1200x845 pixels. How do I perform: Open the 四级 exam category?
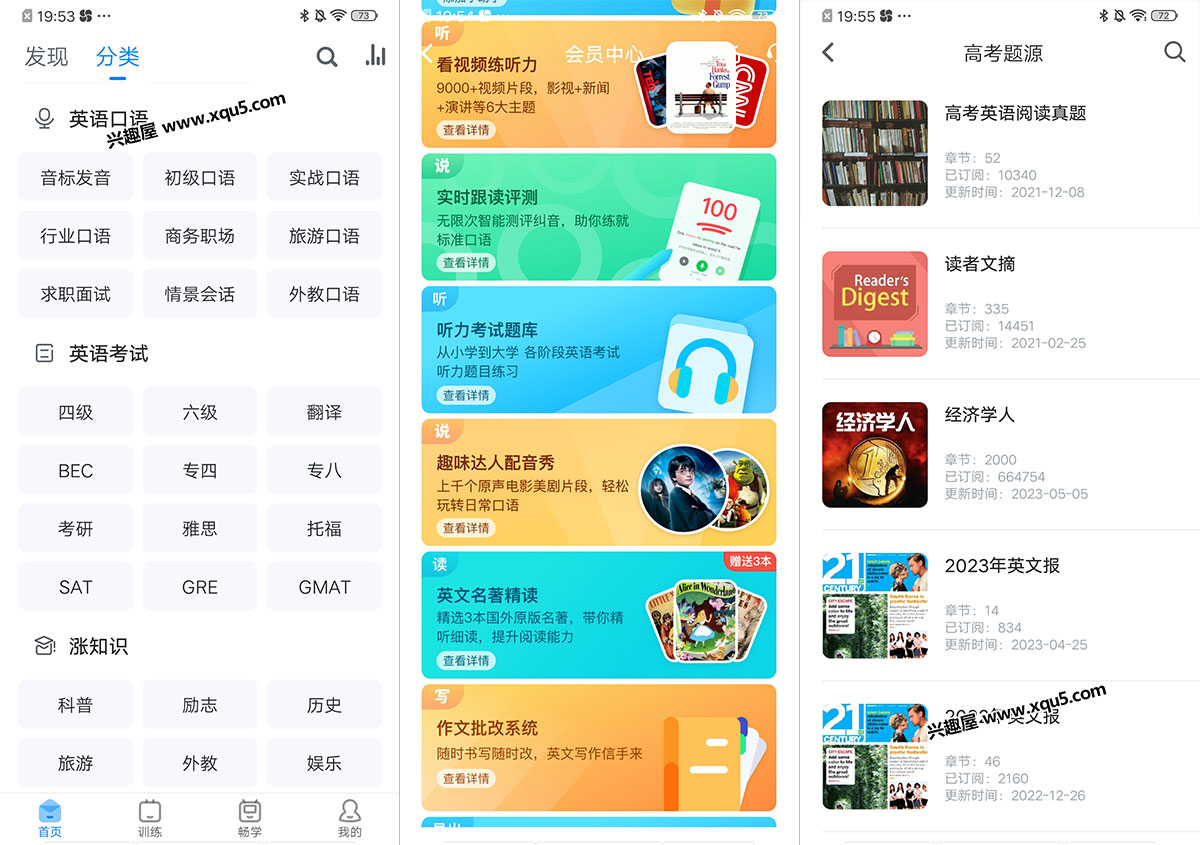coord(76,412)
